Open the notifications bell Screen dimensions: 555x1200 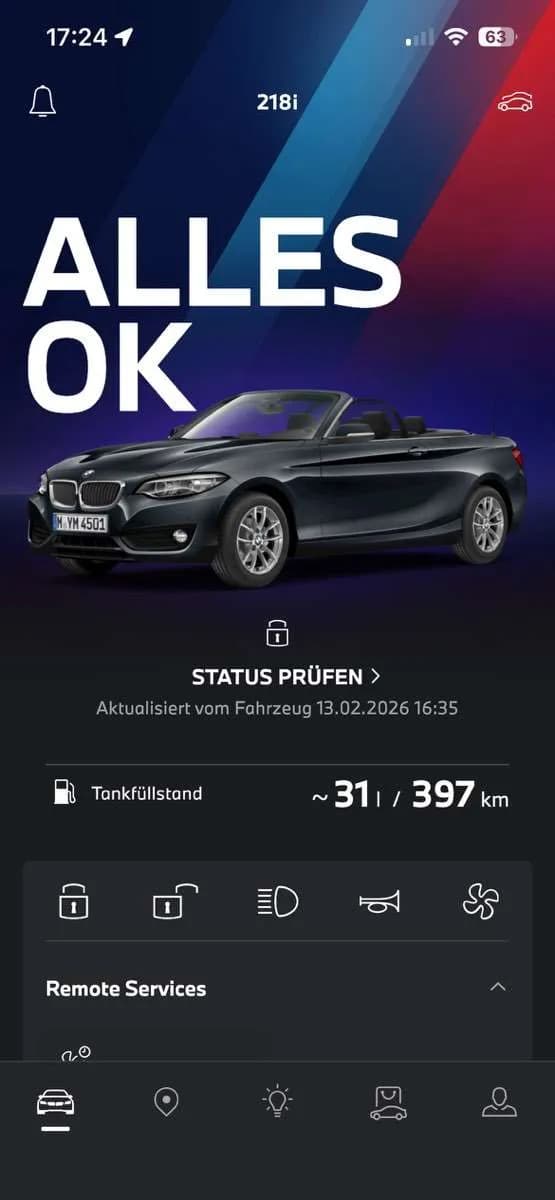(x=43, y=102)
